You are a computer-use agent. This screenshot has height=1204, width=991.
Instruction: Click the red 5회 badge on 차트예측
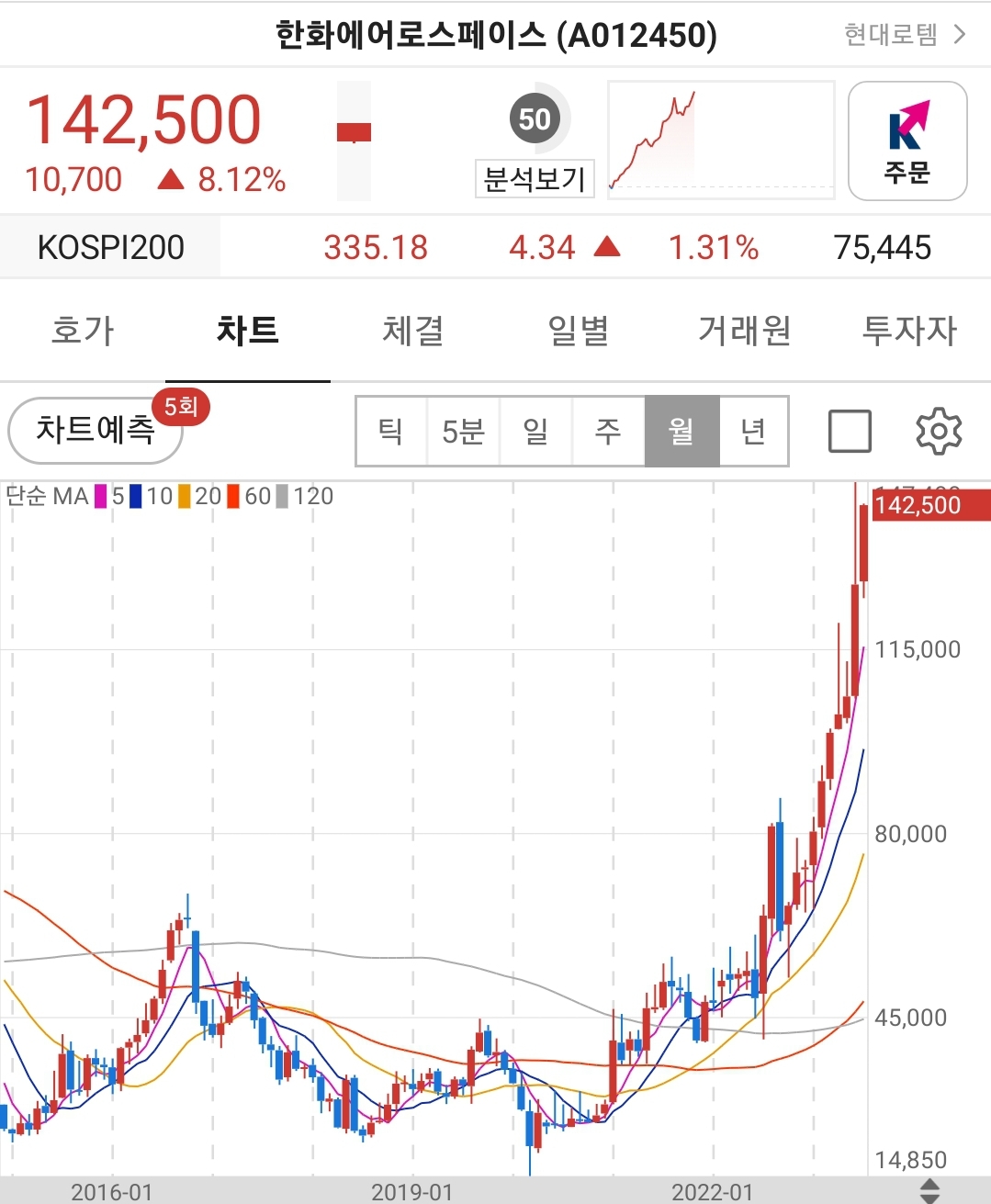[183, 407]
